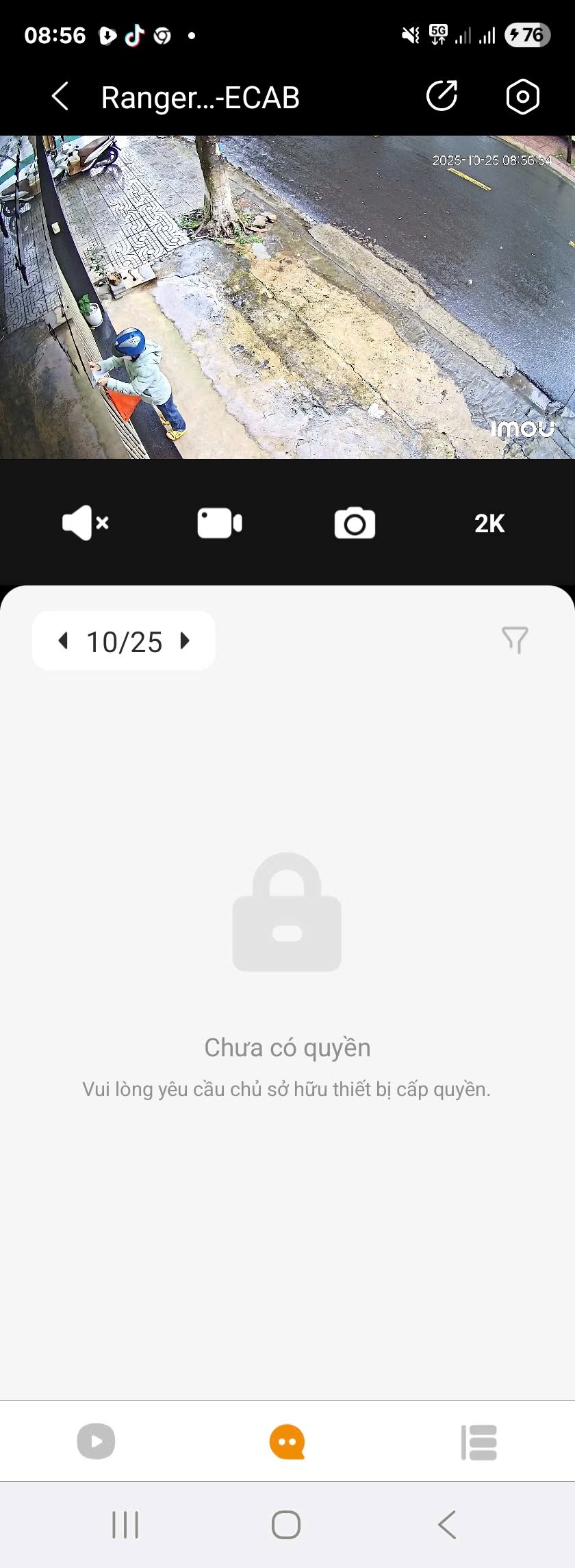
Task: Switch to the list view tab
Action: (478, 1441)
